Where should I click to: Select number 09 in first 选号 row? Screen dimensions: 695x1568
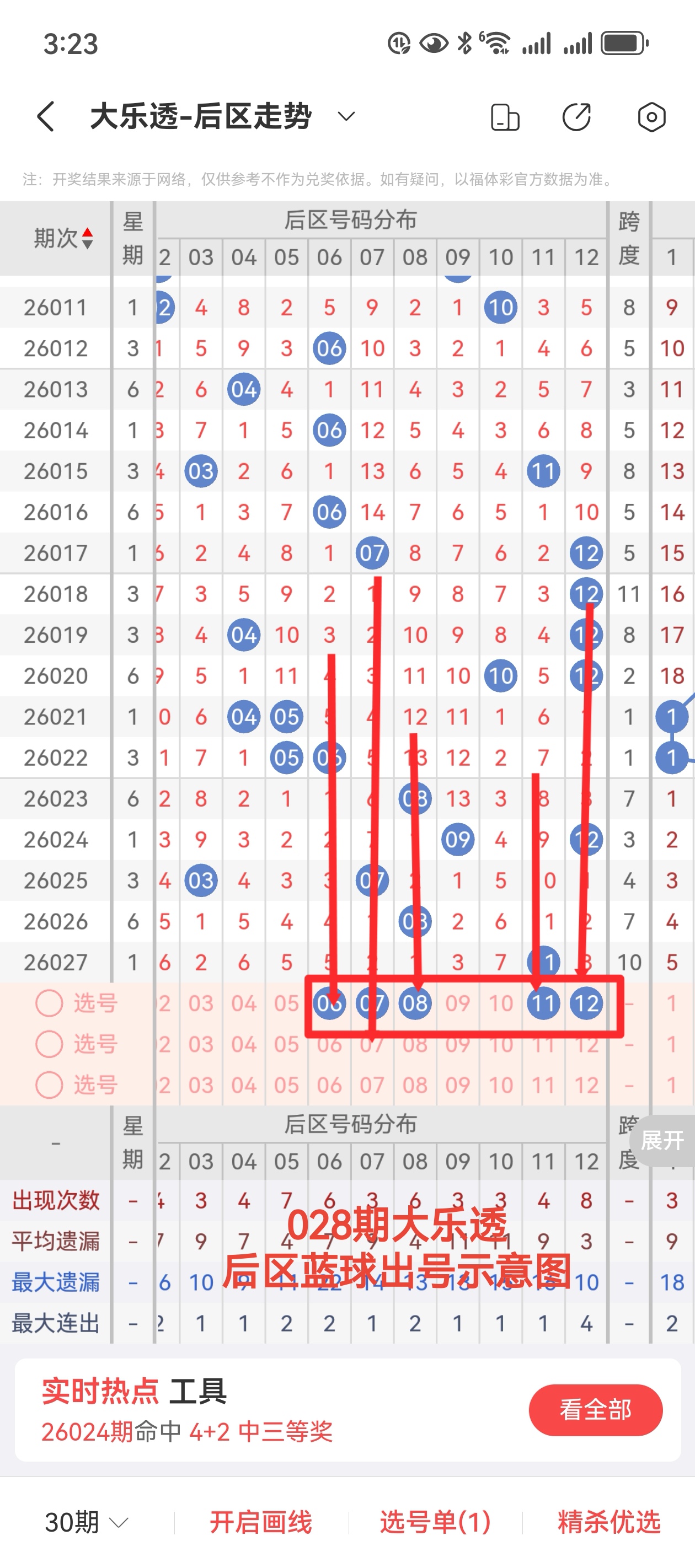pos(457,1003)
